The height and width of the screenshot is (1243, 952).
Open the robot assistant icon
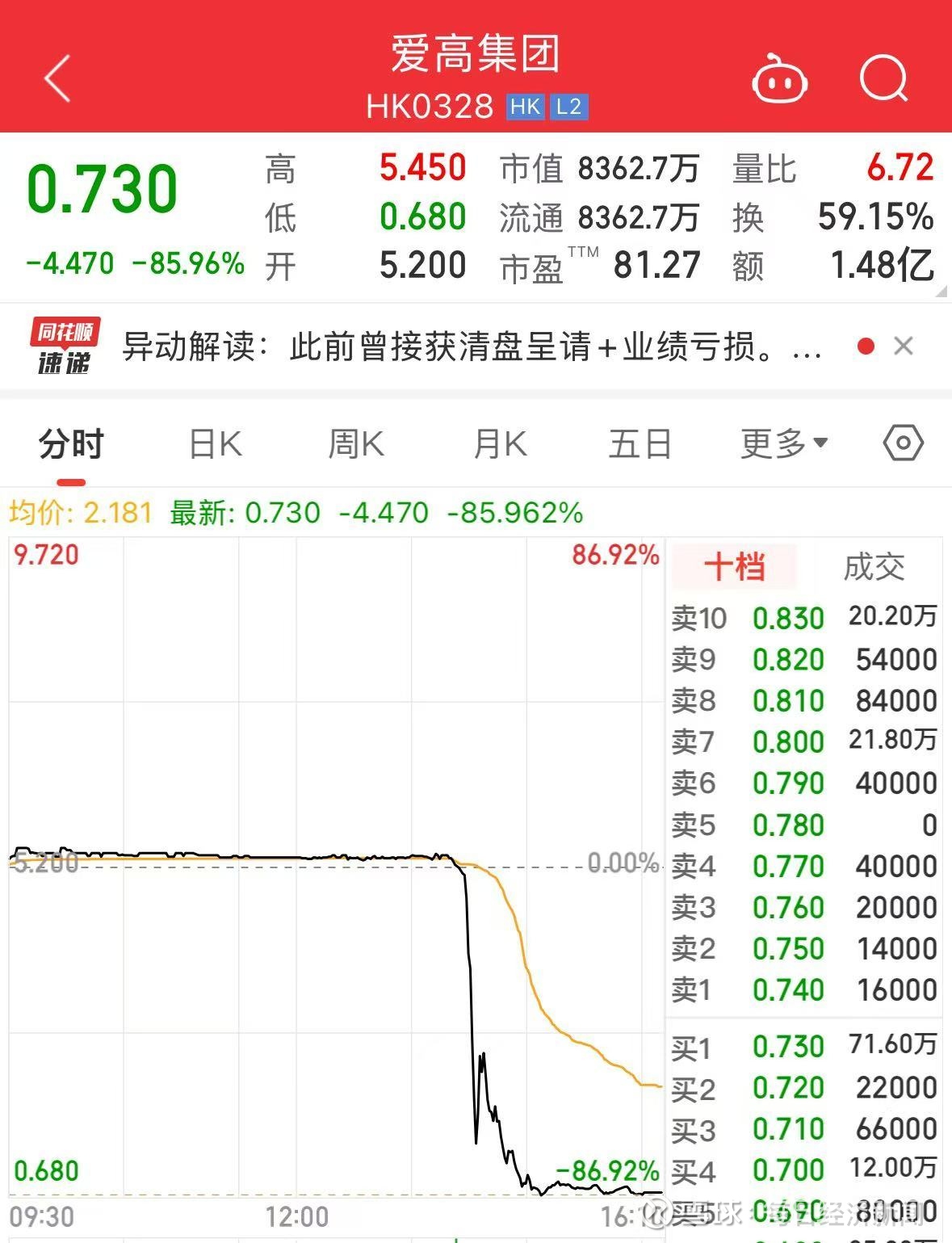(x=779, y=79)
